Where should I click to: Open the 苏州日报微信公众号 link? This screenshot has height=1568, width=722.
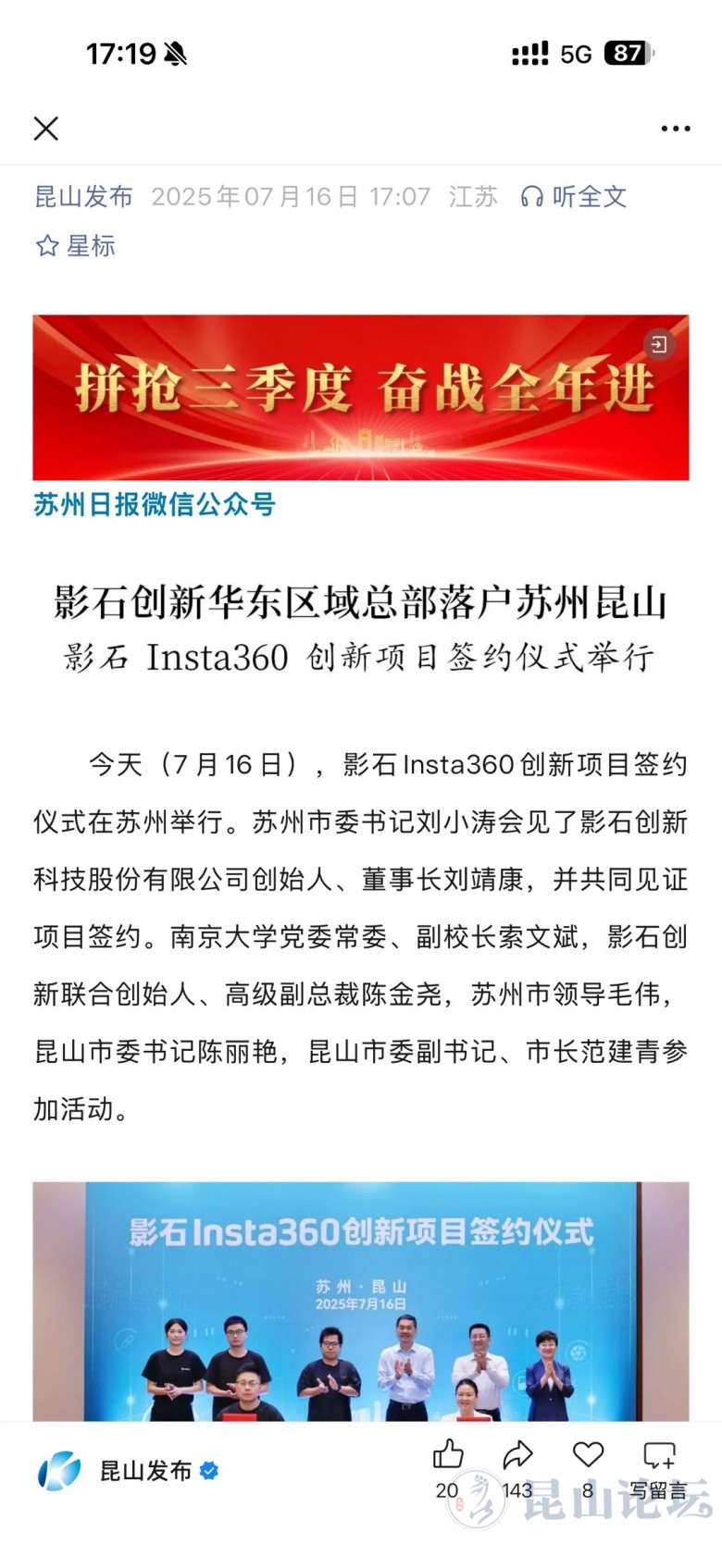click(x=155, y=504)
